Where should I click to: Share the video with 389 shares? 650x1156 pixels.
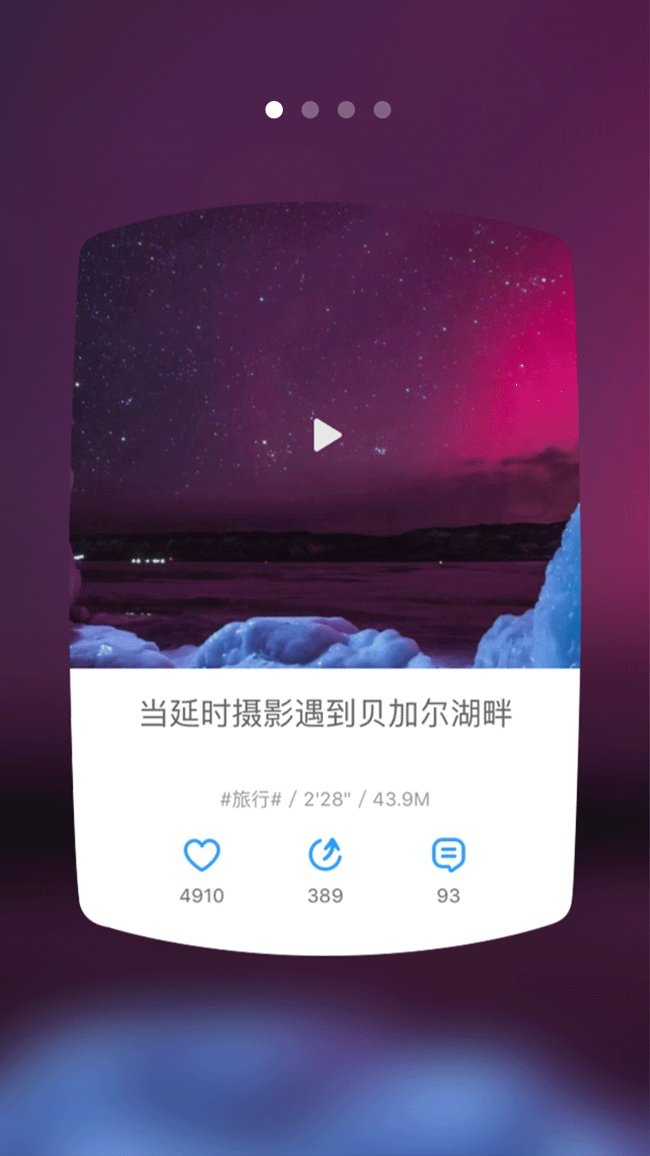325,855
